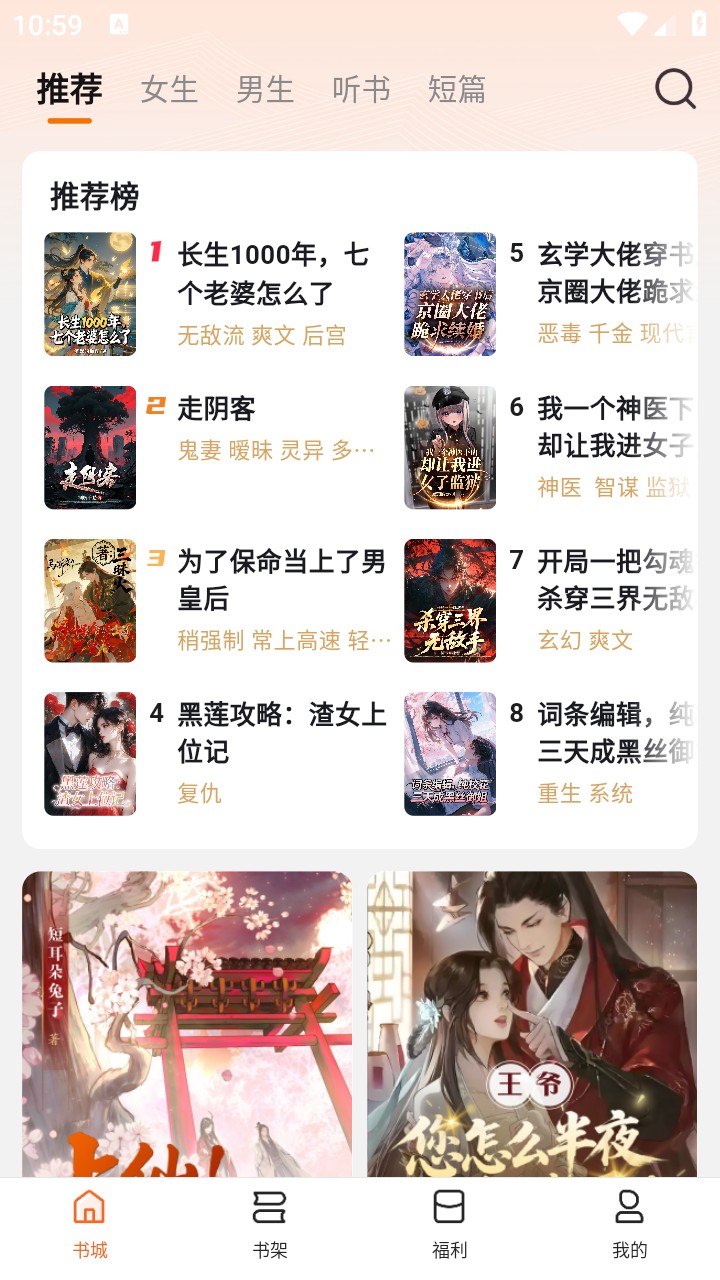Viewport: 720px width, 1280px height.
Task: Open the search icon at top right
Action: (676, 89)
